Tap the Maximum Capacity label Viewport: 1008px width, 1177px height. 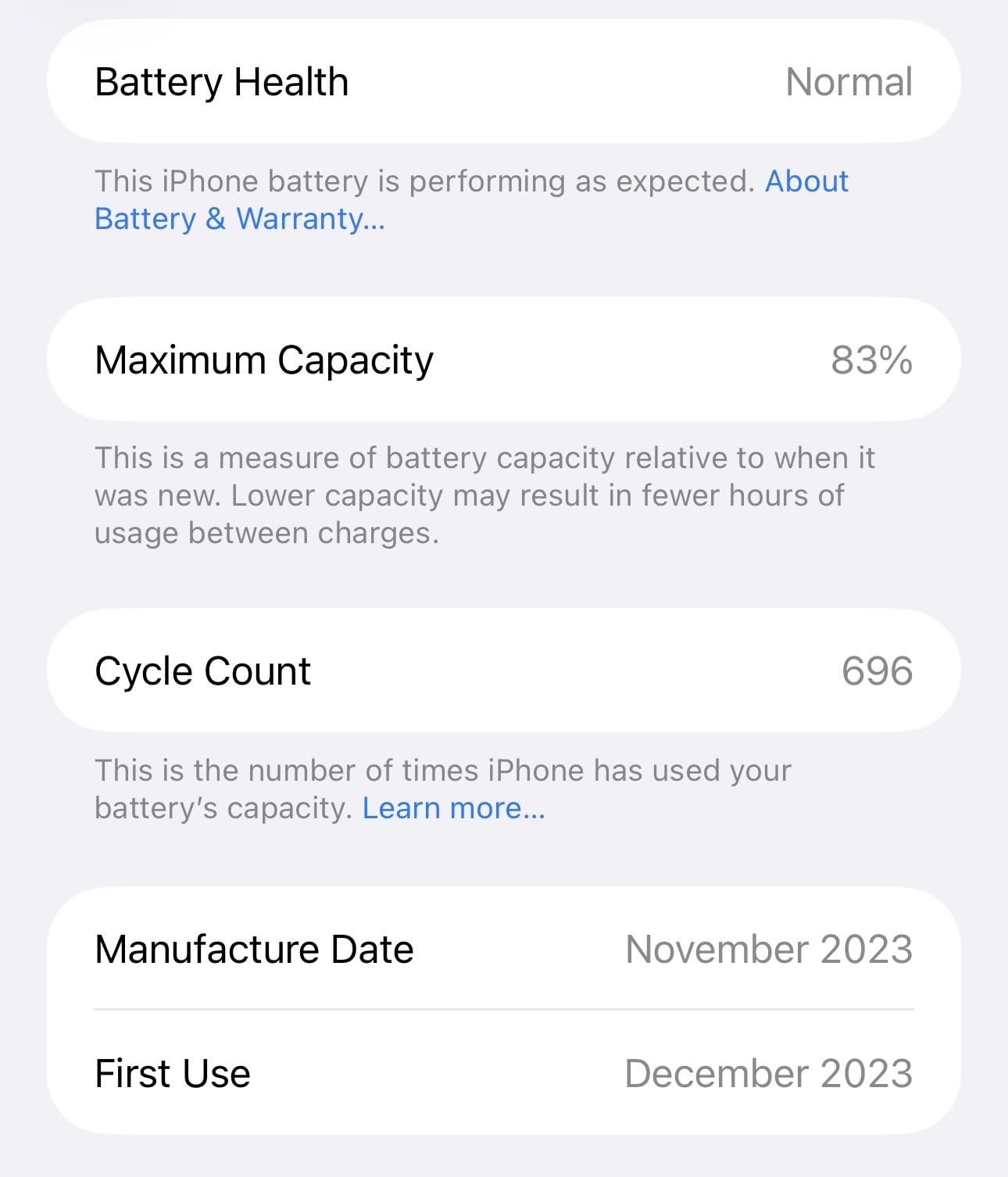[264, 360]
